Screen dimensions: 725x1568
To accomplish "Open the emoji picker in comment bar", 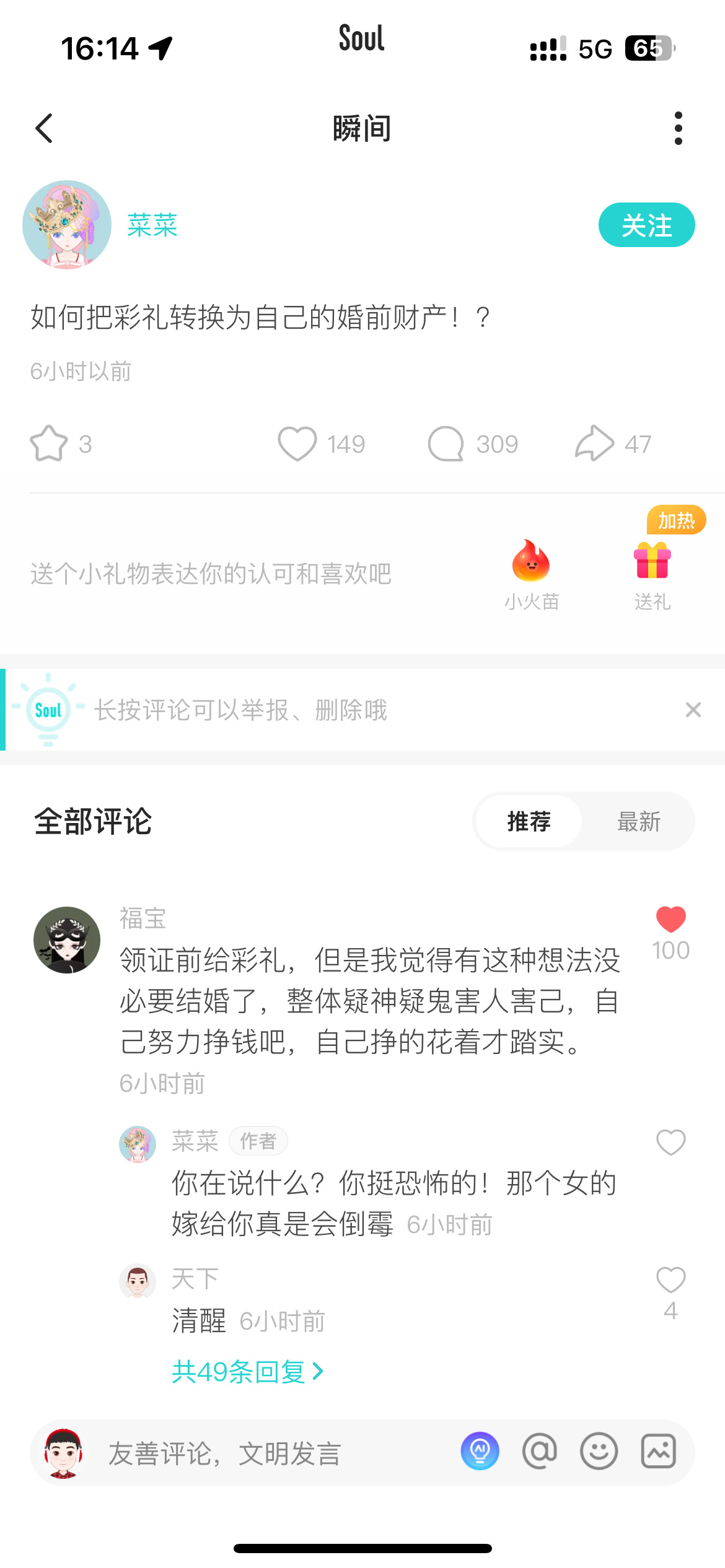I will (599, 1452).
